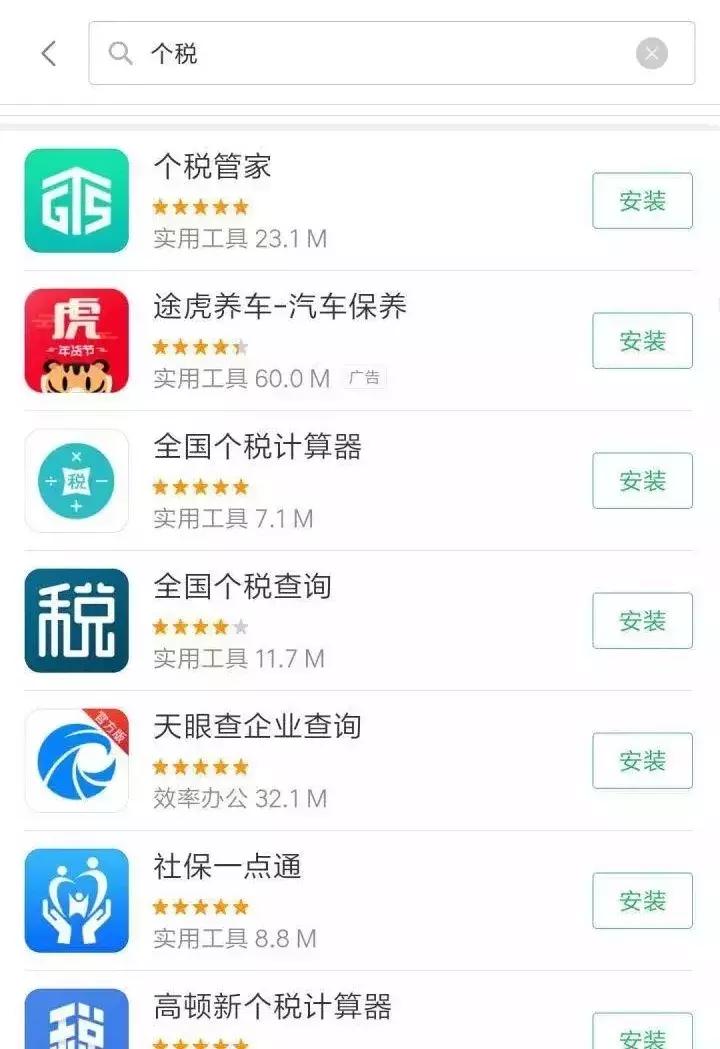Tap the five-star rating under 个税管家
Viewport: 720px width, 1049px height.
pos(200,206)
